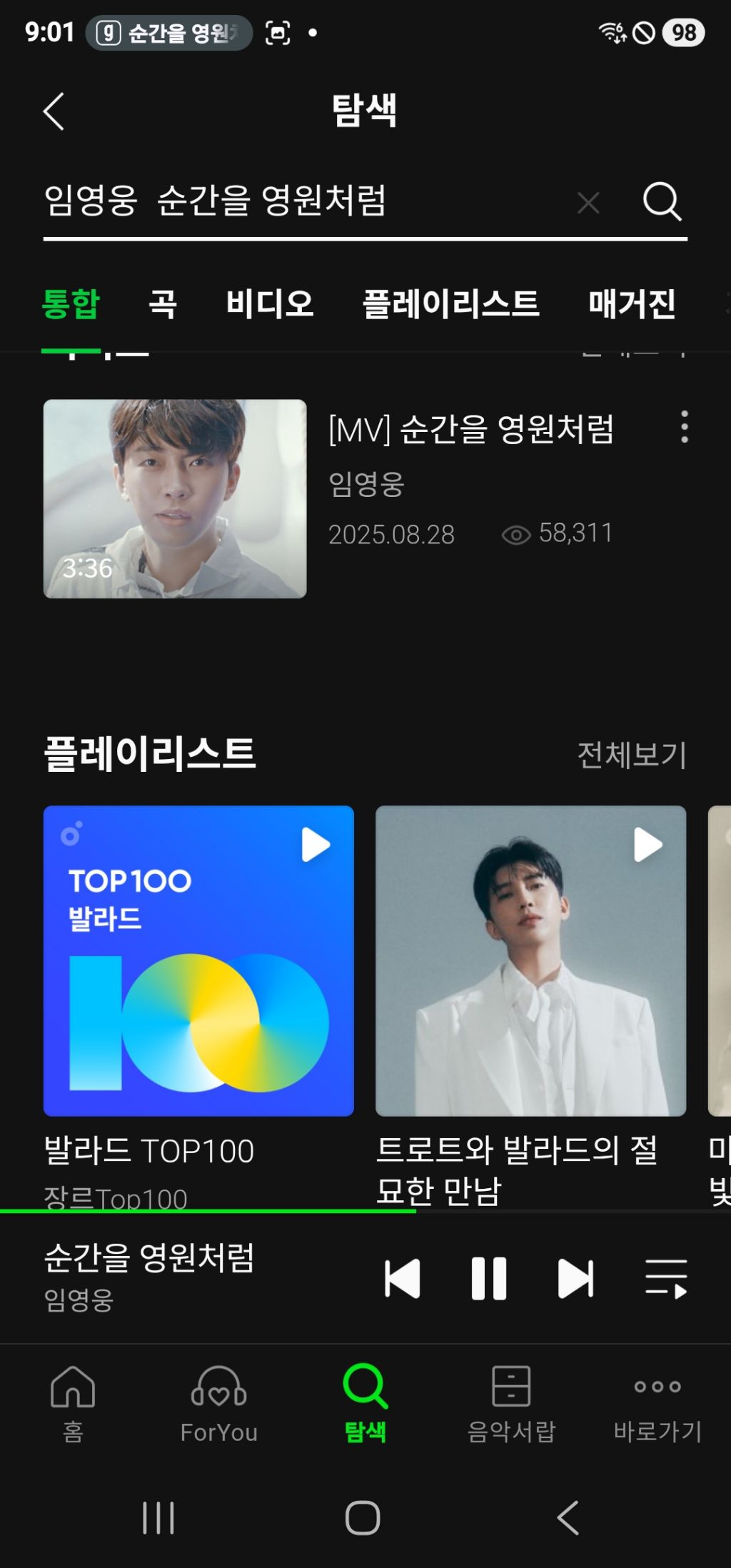Go back using the header arrow
The height and width of the screenshot is (1568, 731).
pos(54,111)
